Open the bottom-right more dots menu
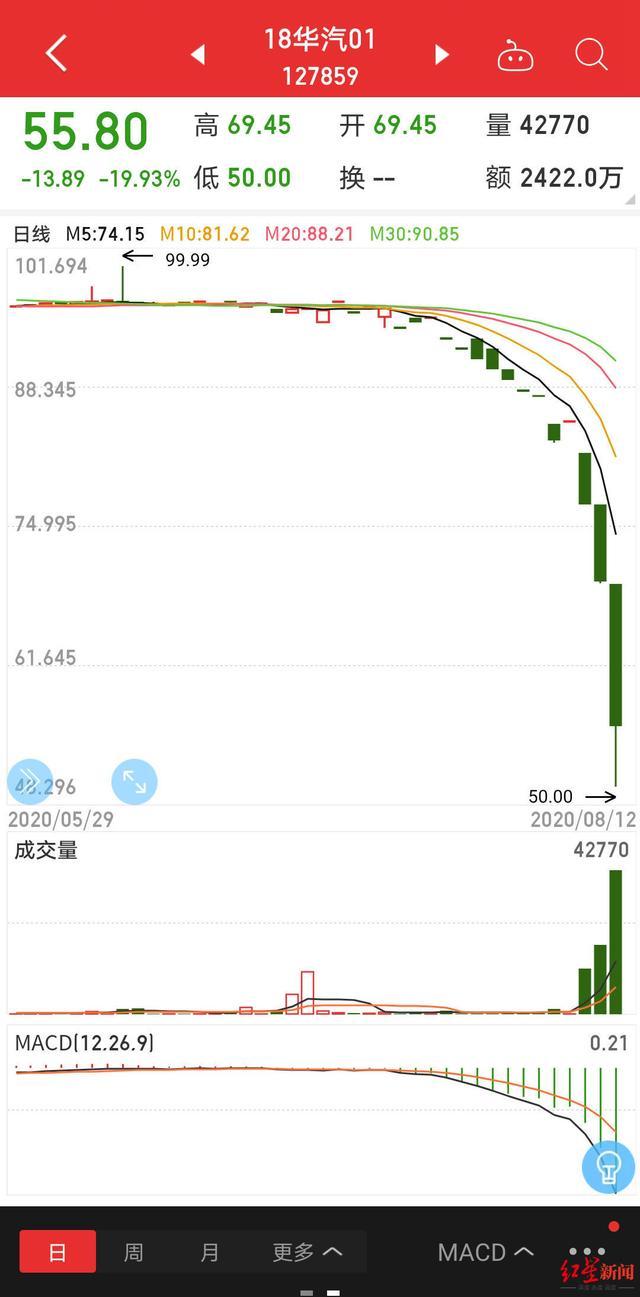This screenshot has width=640, height=1297. (x=586, y=1252)
